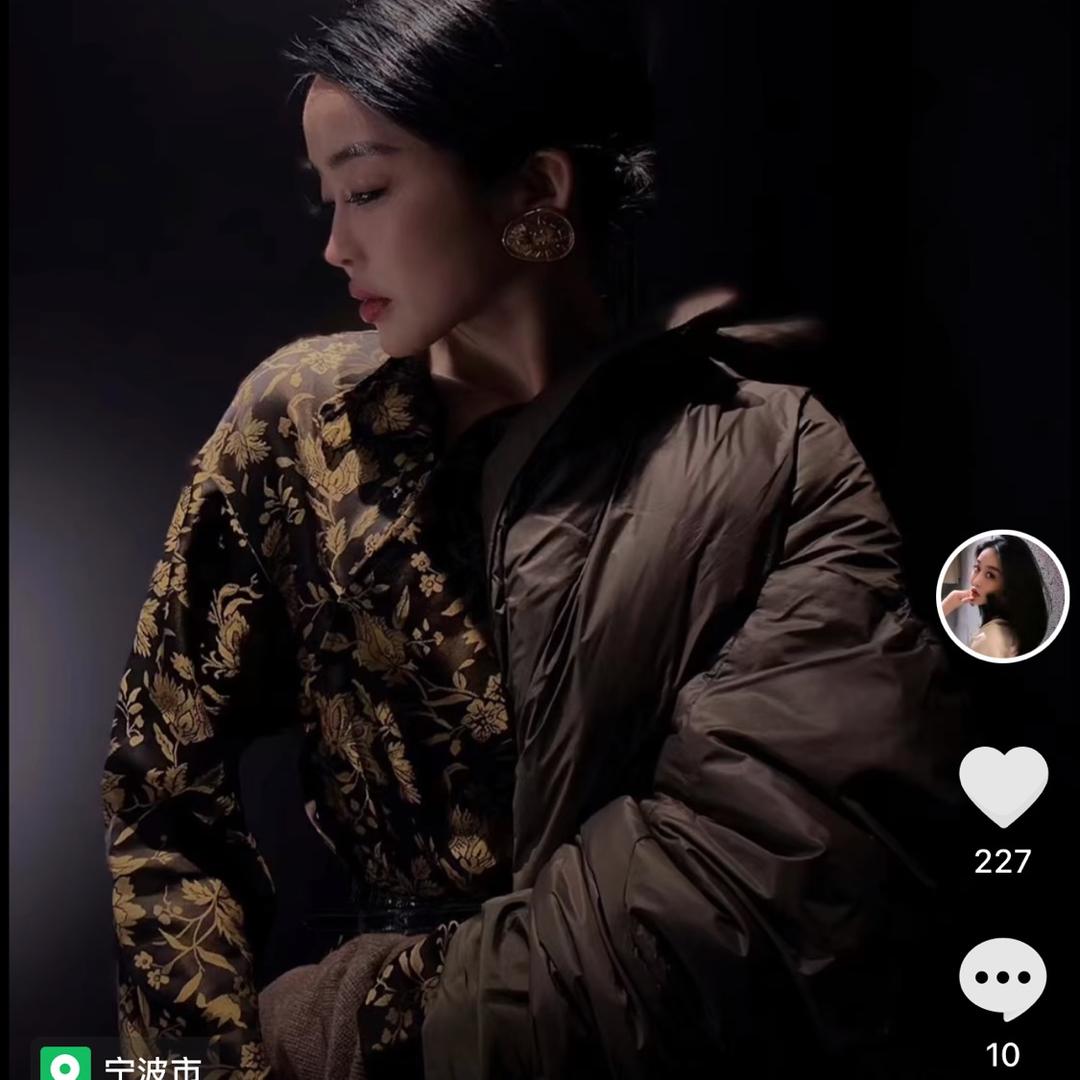Open the comments bubble
The width and height of the screenshot is (1080, 1080).
pyautogui.click(x=1003, y=979)
